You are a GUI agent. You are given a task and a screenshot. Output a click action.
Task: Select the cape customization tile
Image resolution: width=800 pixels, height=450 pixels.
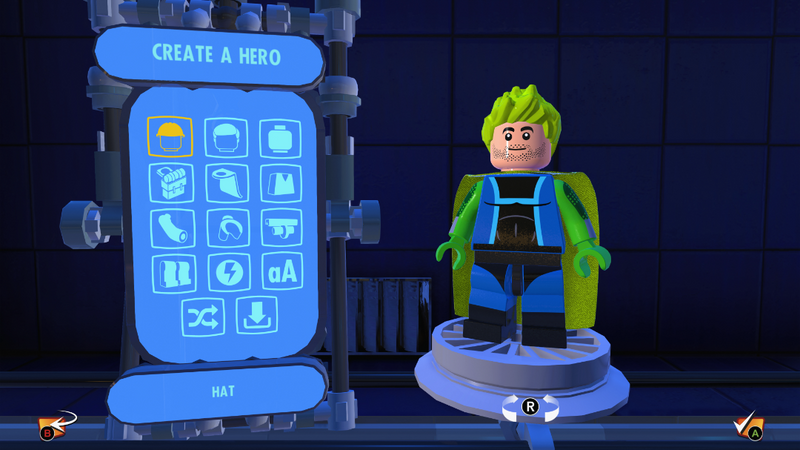(x=225, y=182)
